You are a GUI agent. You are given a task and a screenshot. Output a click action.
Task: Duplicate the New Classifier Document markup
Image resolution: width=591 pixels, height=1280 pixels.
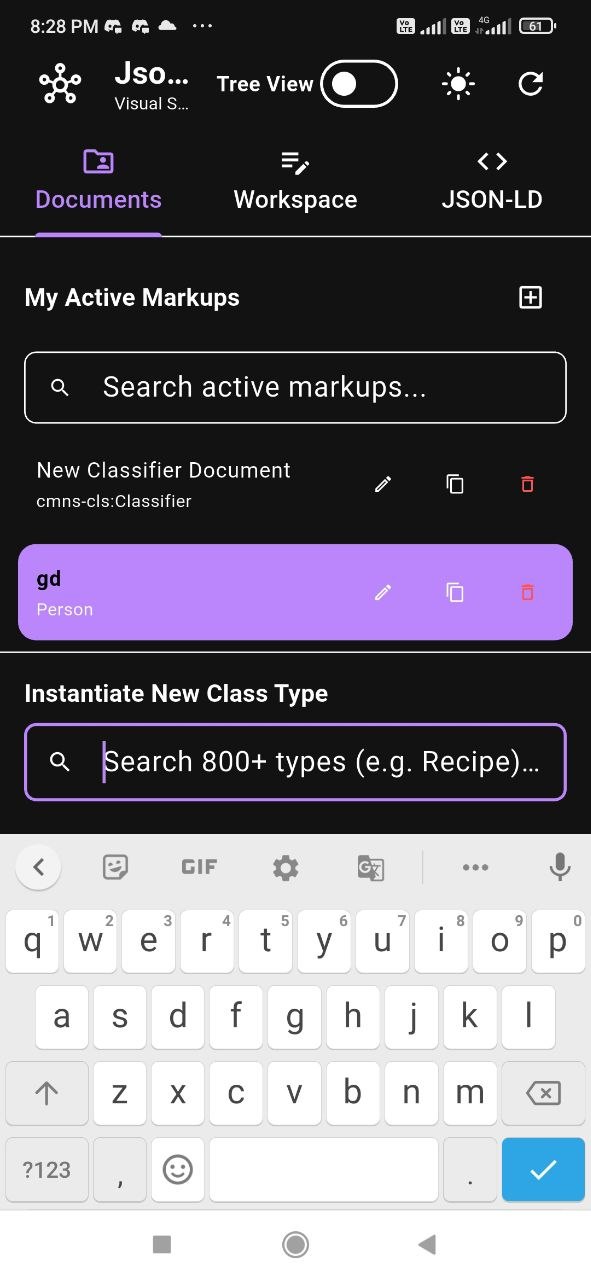coord(455,484)
